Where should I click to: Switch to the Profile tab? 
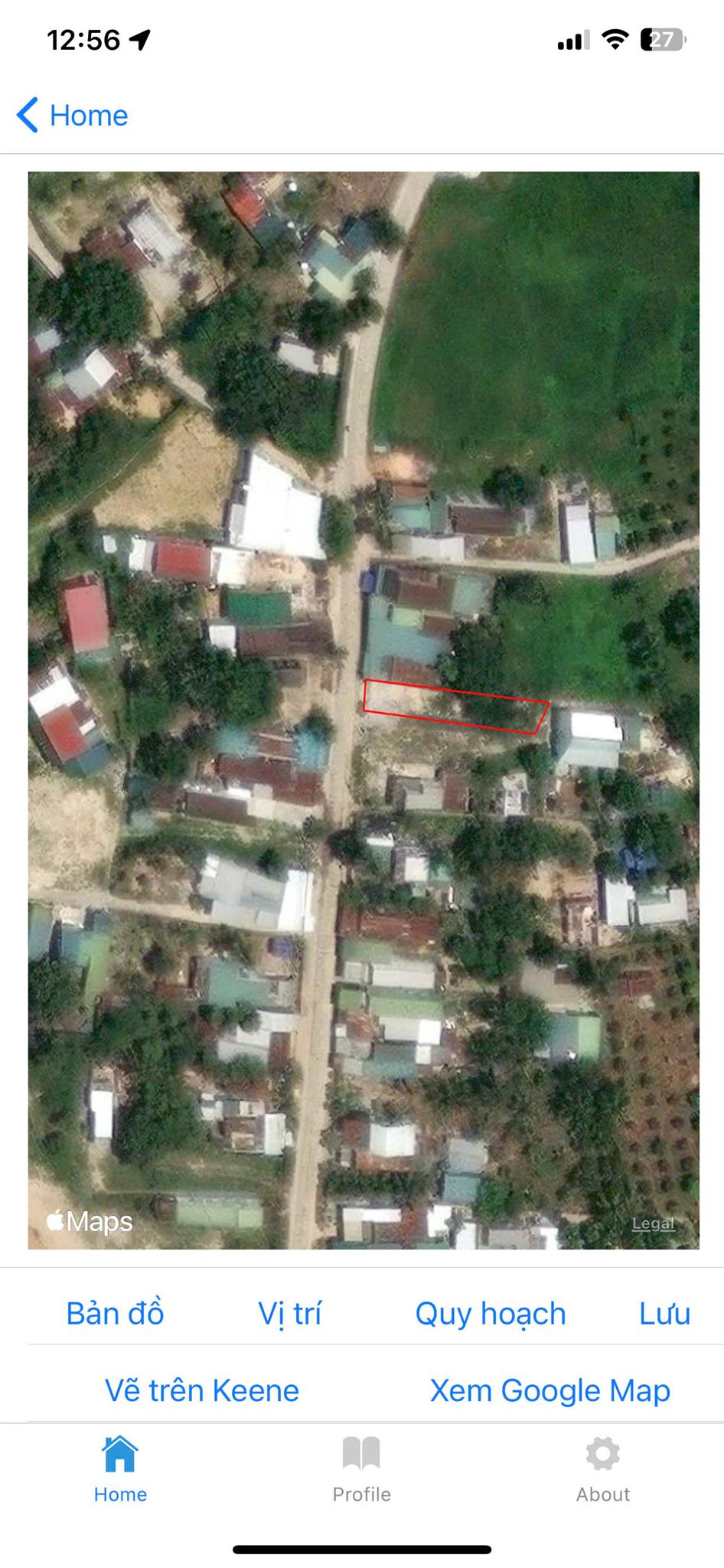point(361,1470)
